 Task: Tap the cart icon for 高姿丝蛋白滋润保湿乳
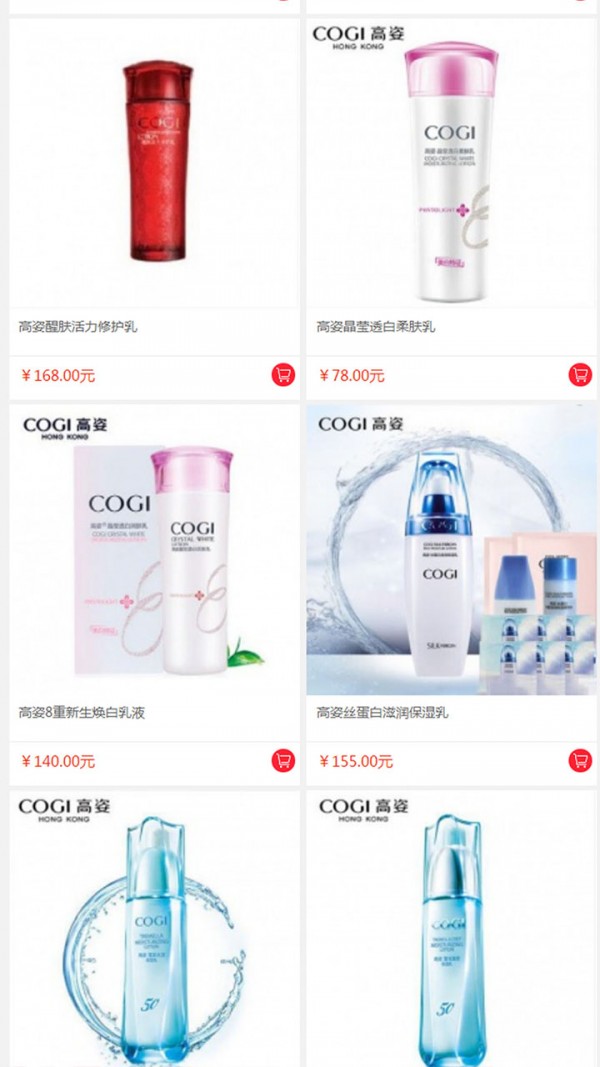580,761
